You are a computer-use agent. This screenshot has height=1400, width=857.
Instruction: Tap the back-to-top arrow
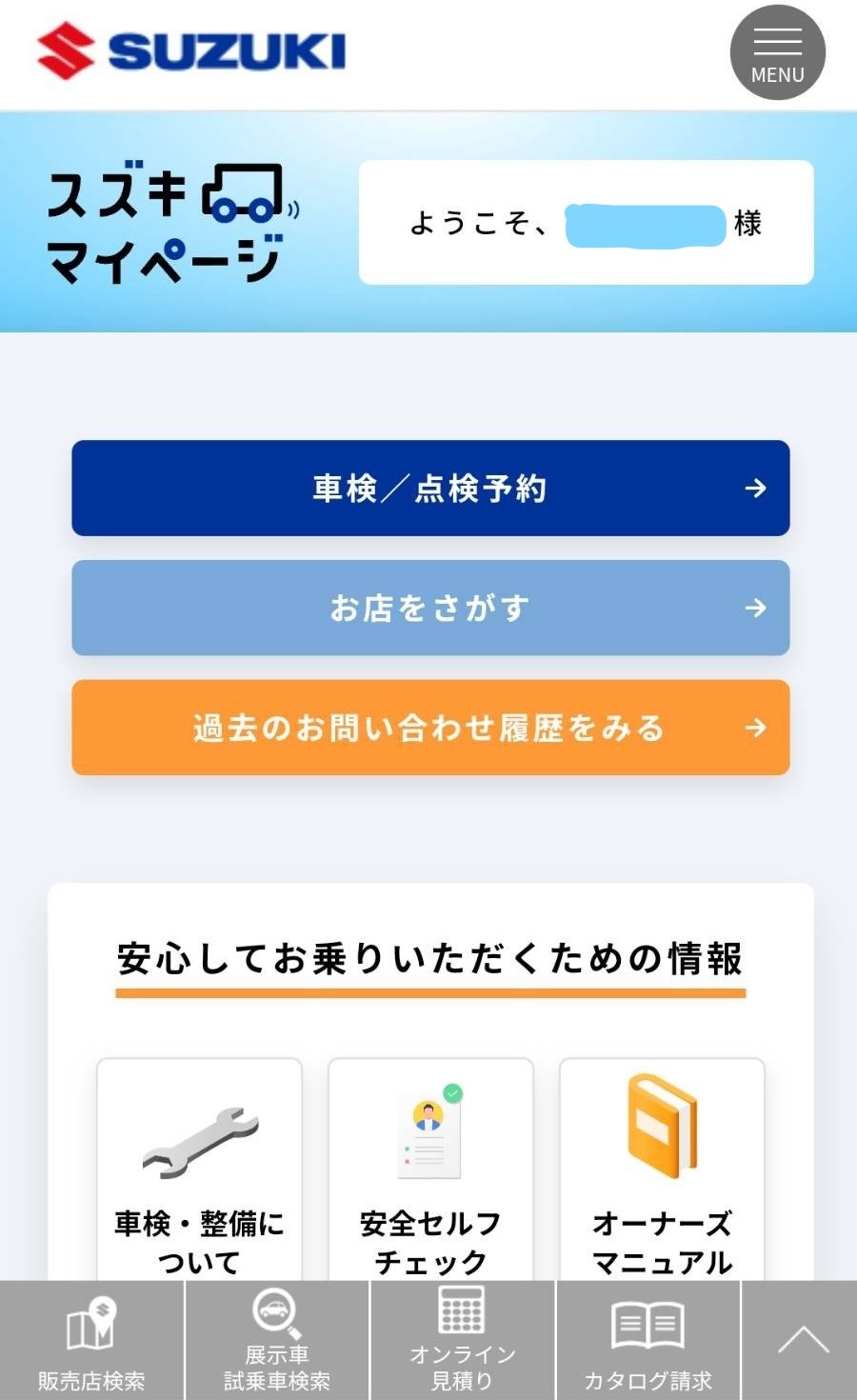click(801, 1341)
